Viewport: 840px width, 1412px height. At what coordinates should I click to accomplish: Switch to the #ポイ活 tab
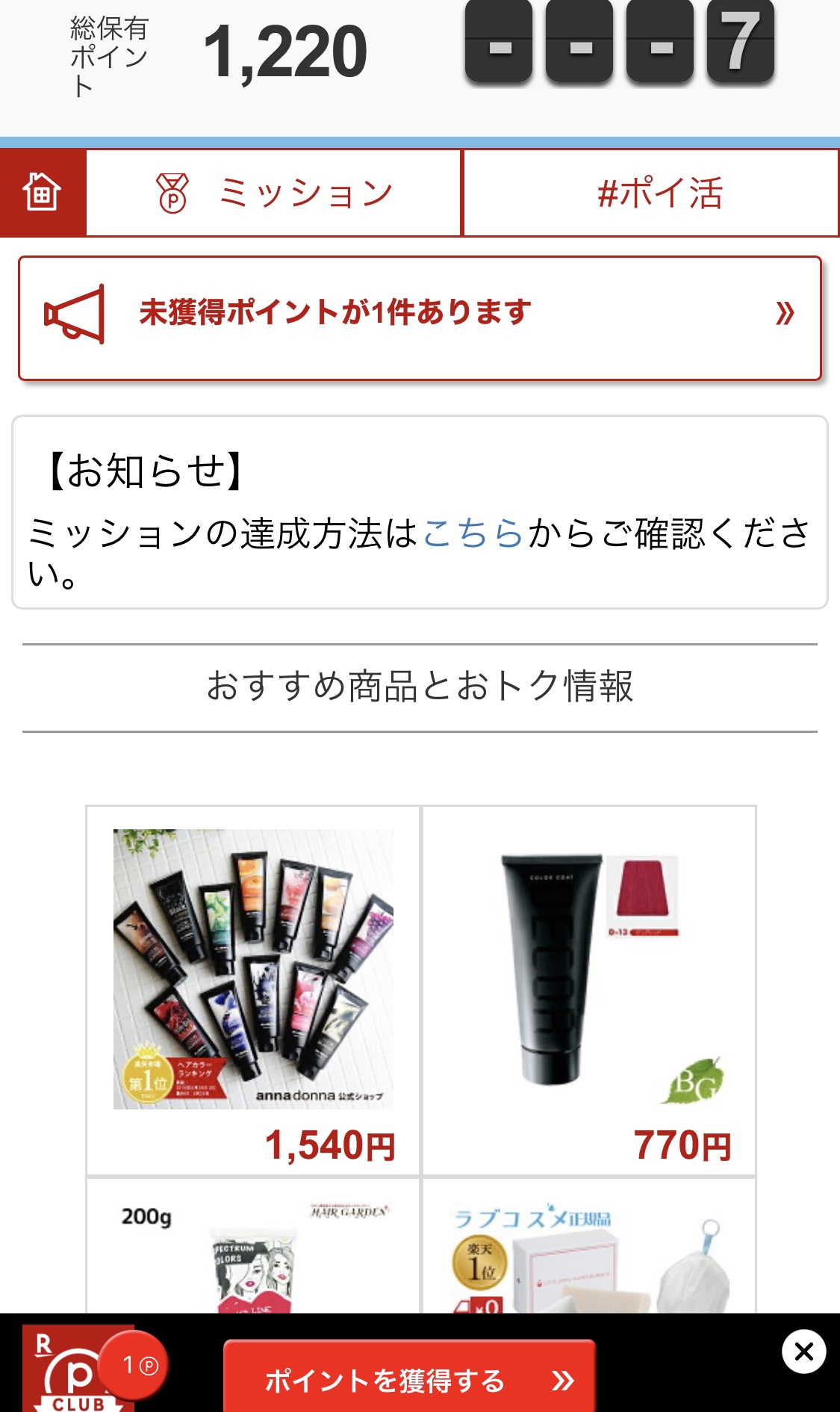click(651, 193)
